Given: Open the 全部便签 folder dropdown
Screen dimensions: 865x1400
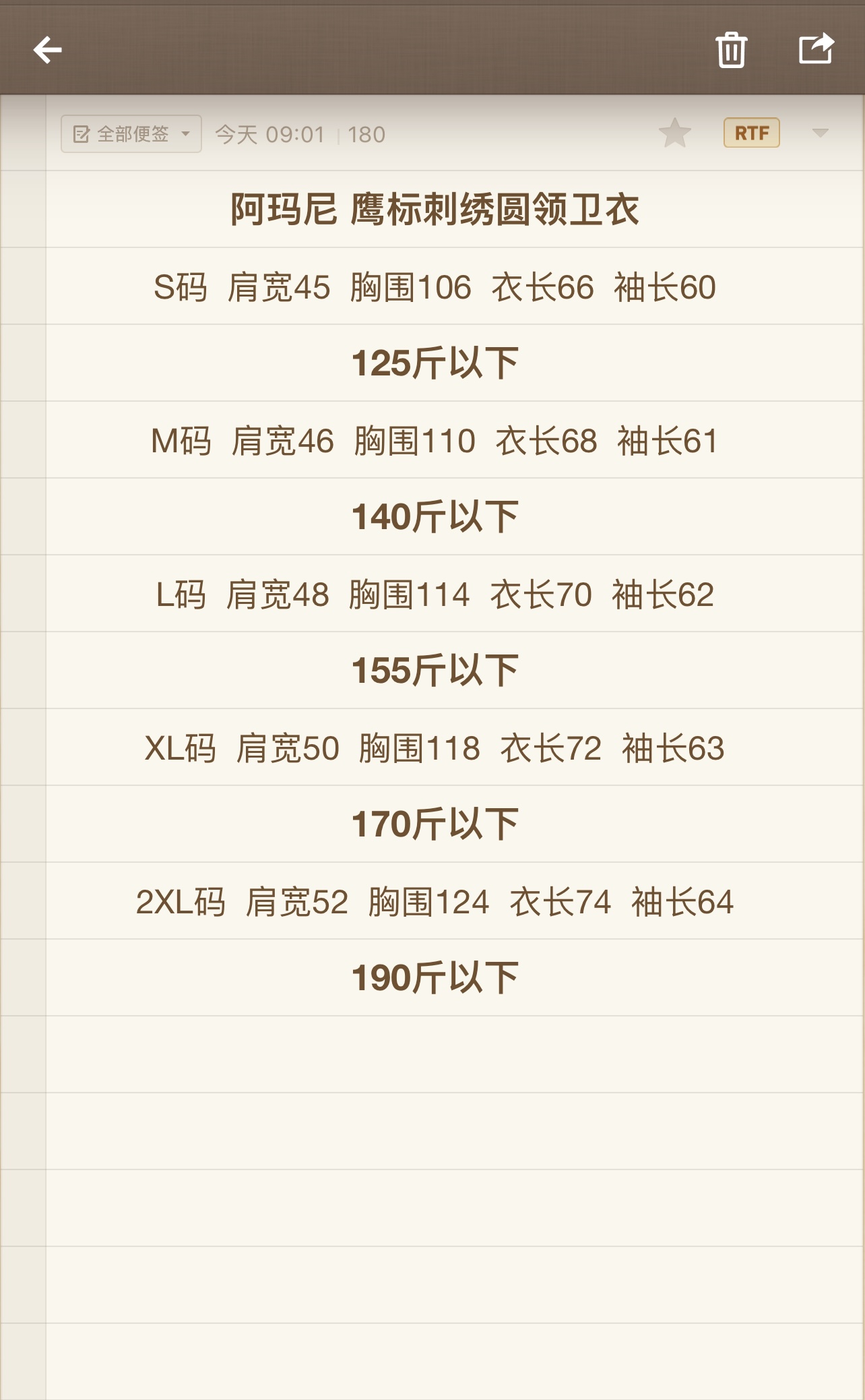Looking at the screenshot, I should (x=131, y=134).
